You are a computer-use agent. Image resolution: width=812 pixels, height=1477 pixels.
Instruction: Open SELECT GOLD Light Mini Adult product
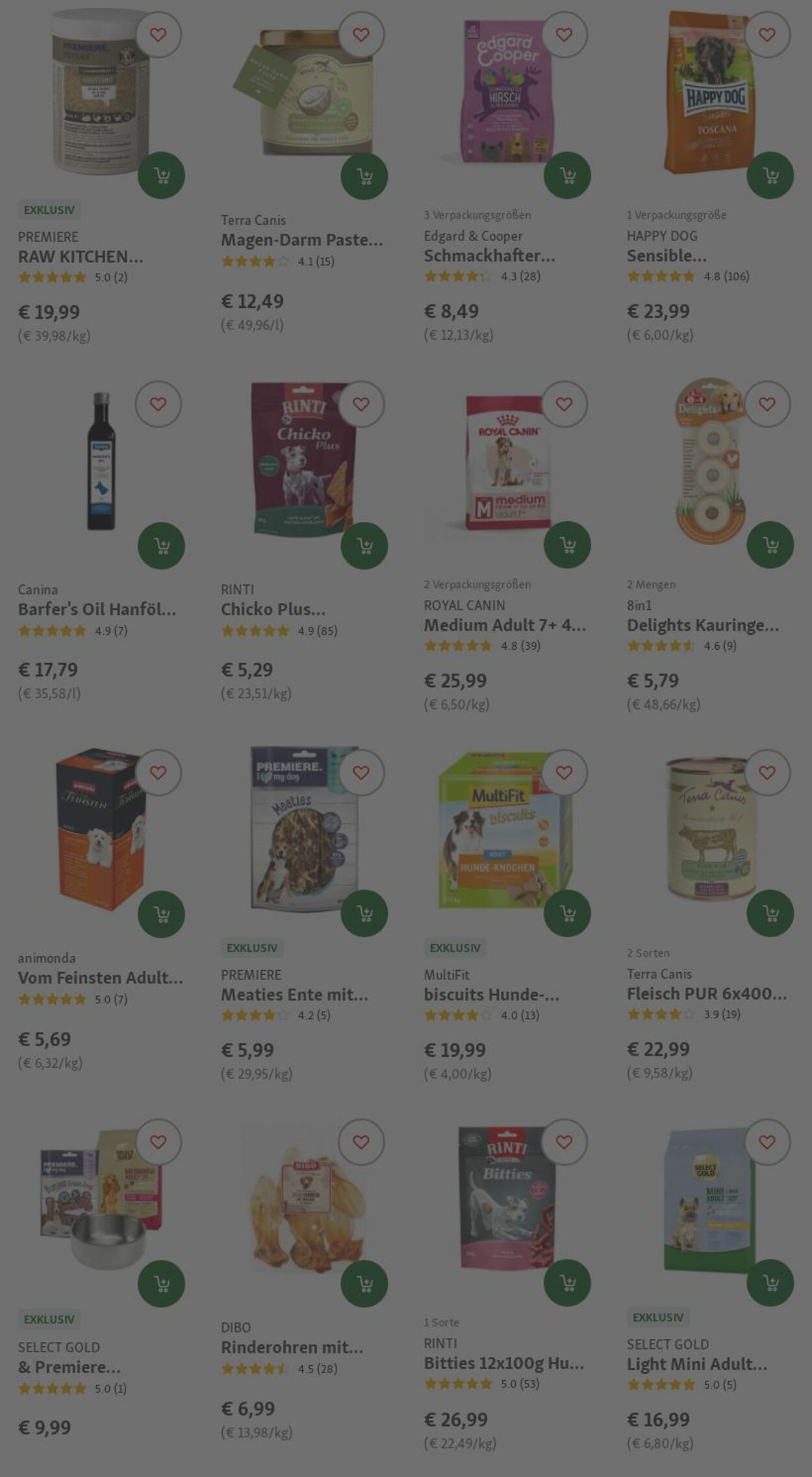pos(696,1364)
